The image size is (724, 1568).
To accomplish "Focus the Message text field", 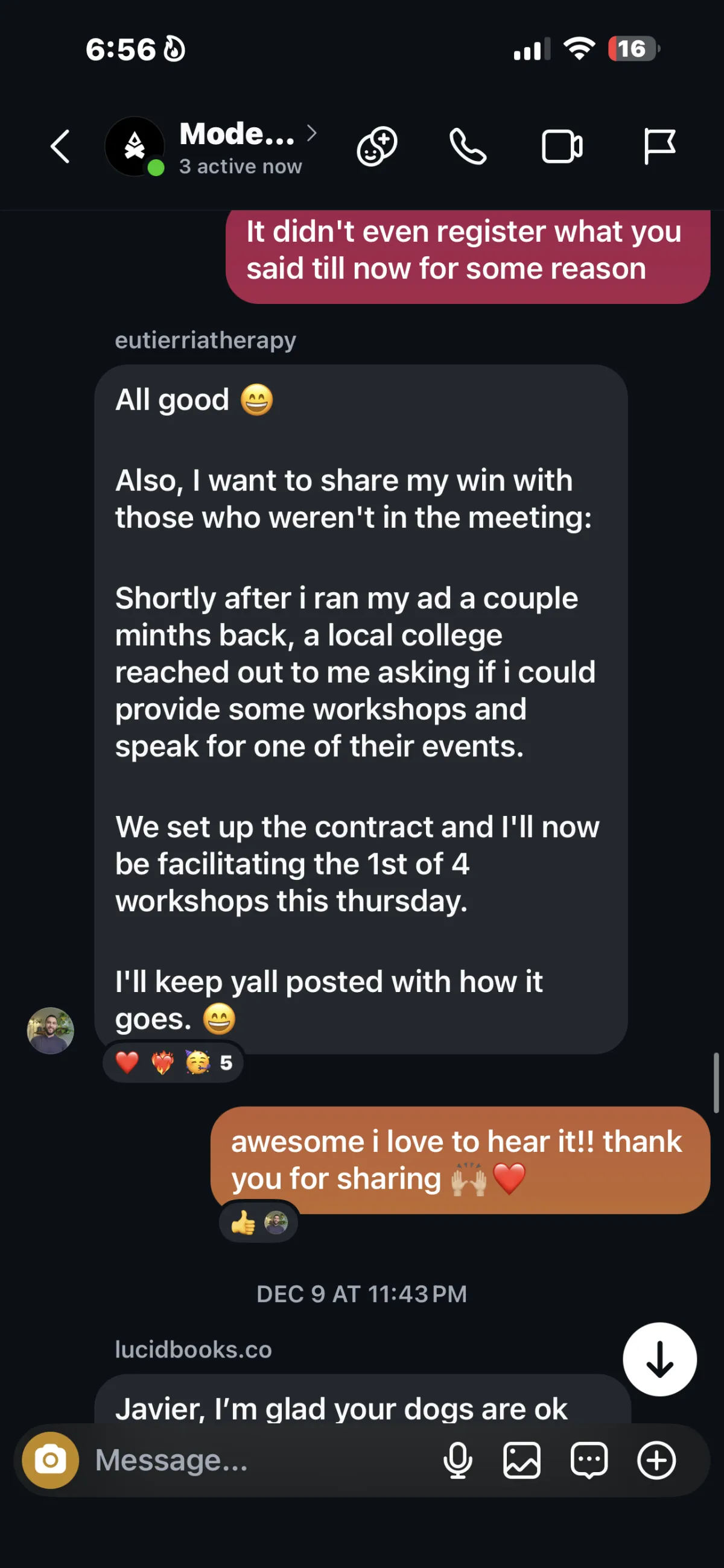I will point(256,1460).
